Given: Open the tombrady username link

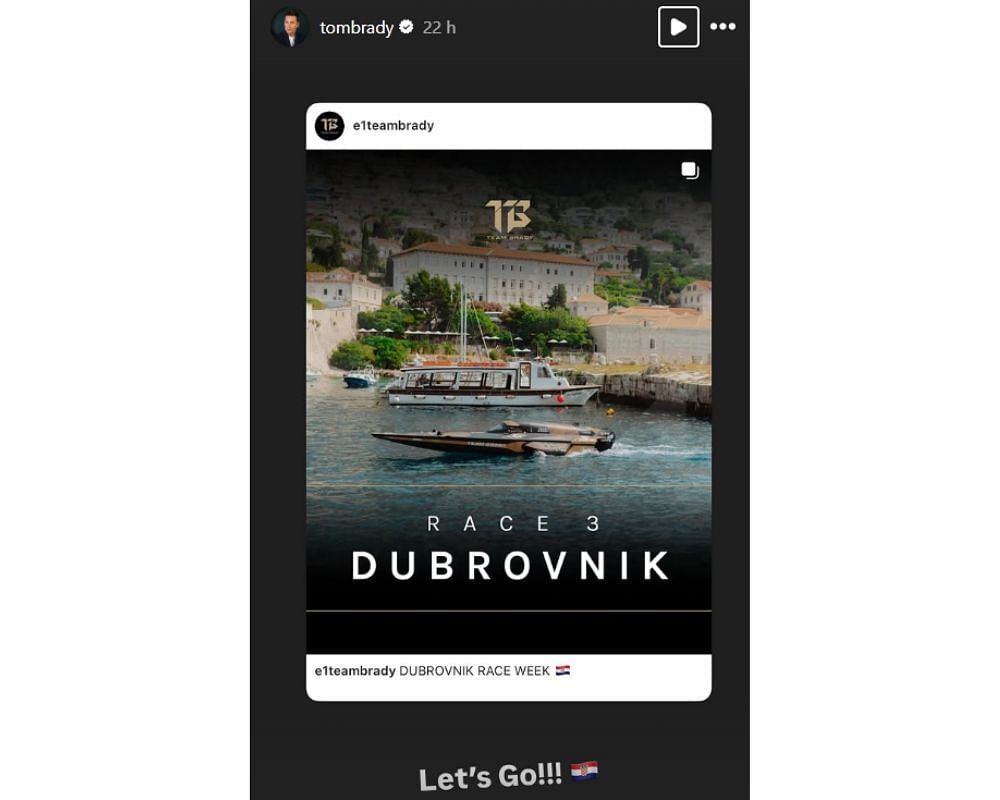Looking at the screenshot, I should (x=356, y=28).
